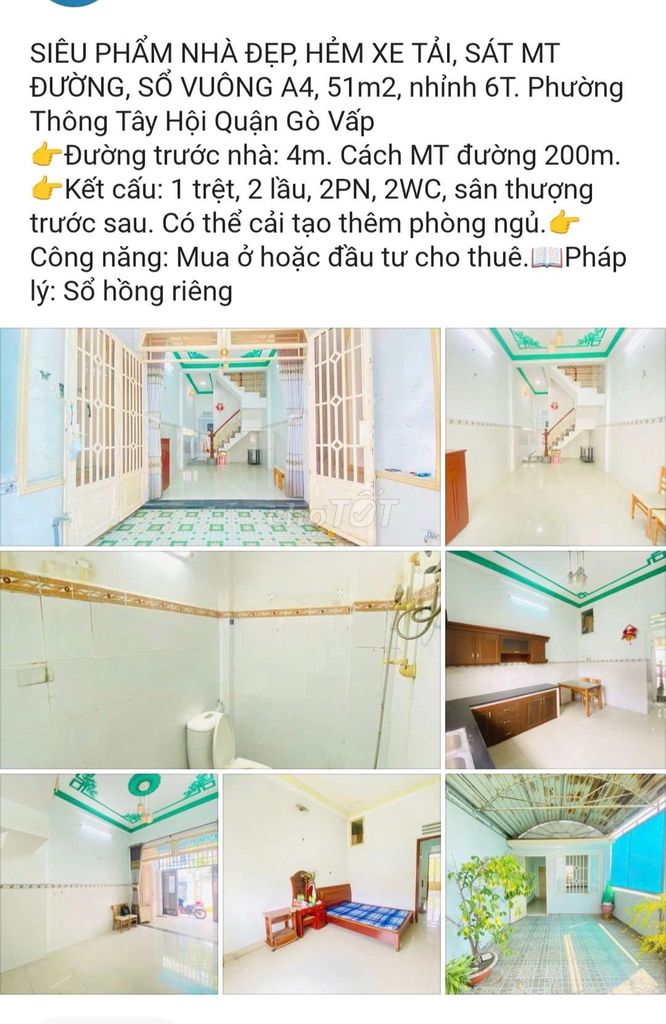
Task: View the rooftop terrace photo
Action: click(555, 883)
